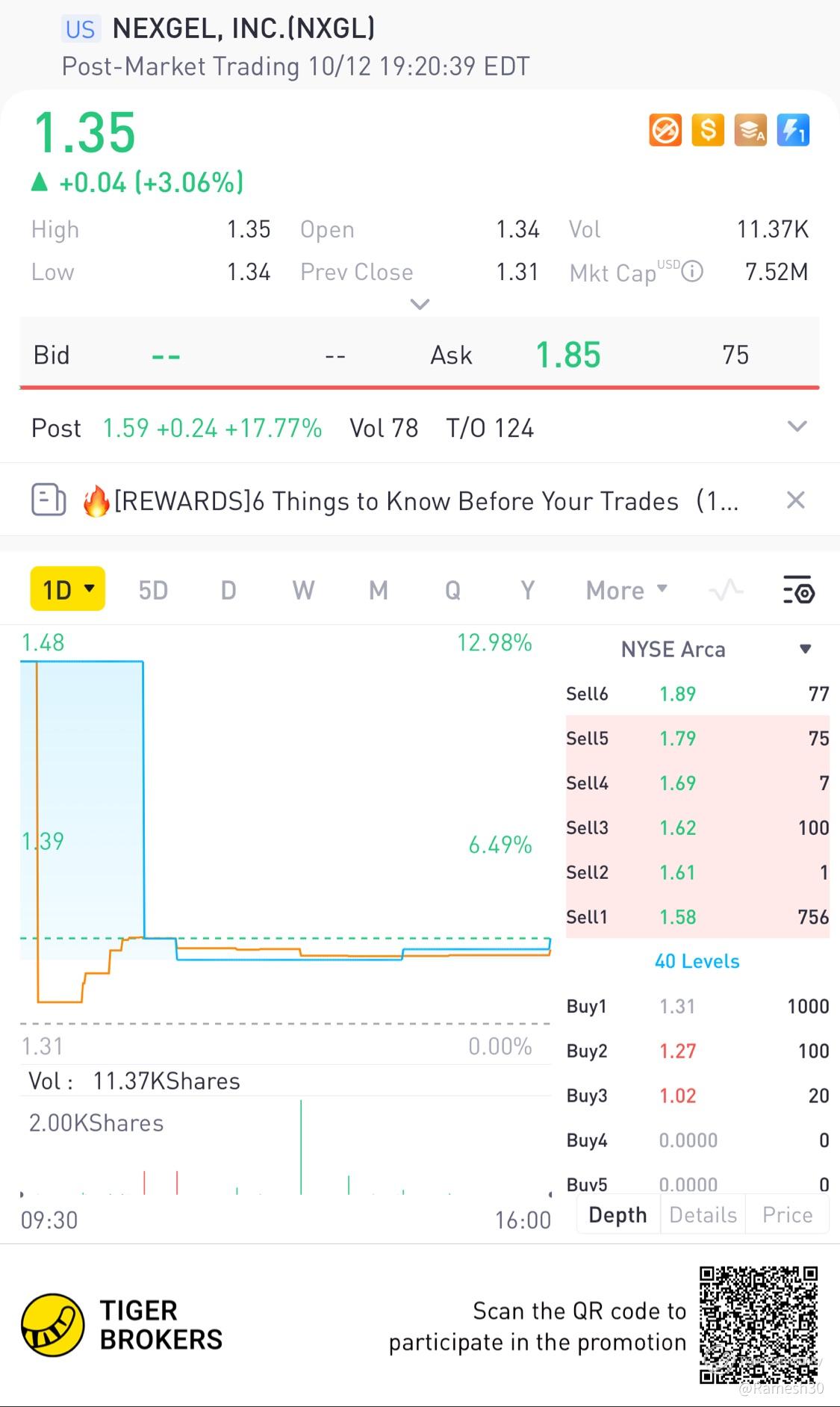The image size is (840, 1407).
Task: Select the Q quarterly chart tab
Action: [452, 591]
